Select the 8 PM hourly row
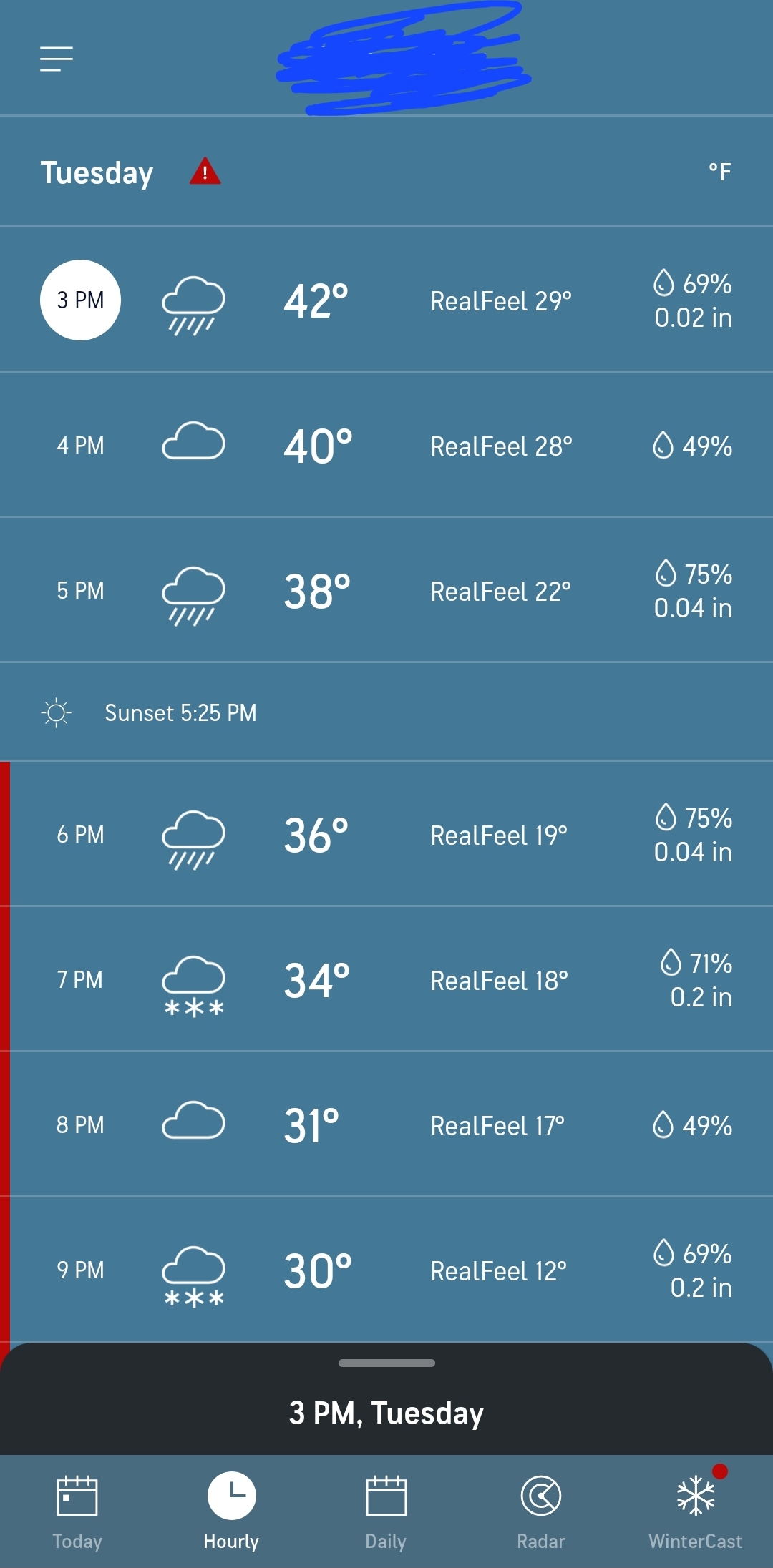This screenshot has height=1568, width=773. pyautogui.click(x=386, y=1125)
